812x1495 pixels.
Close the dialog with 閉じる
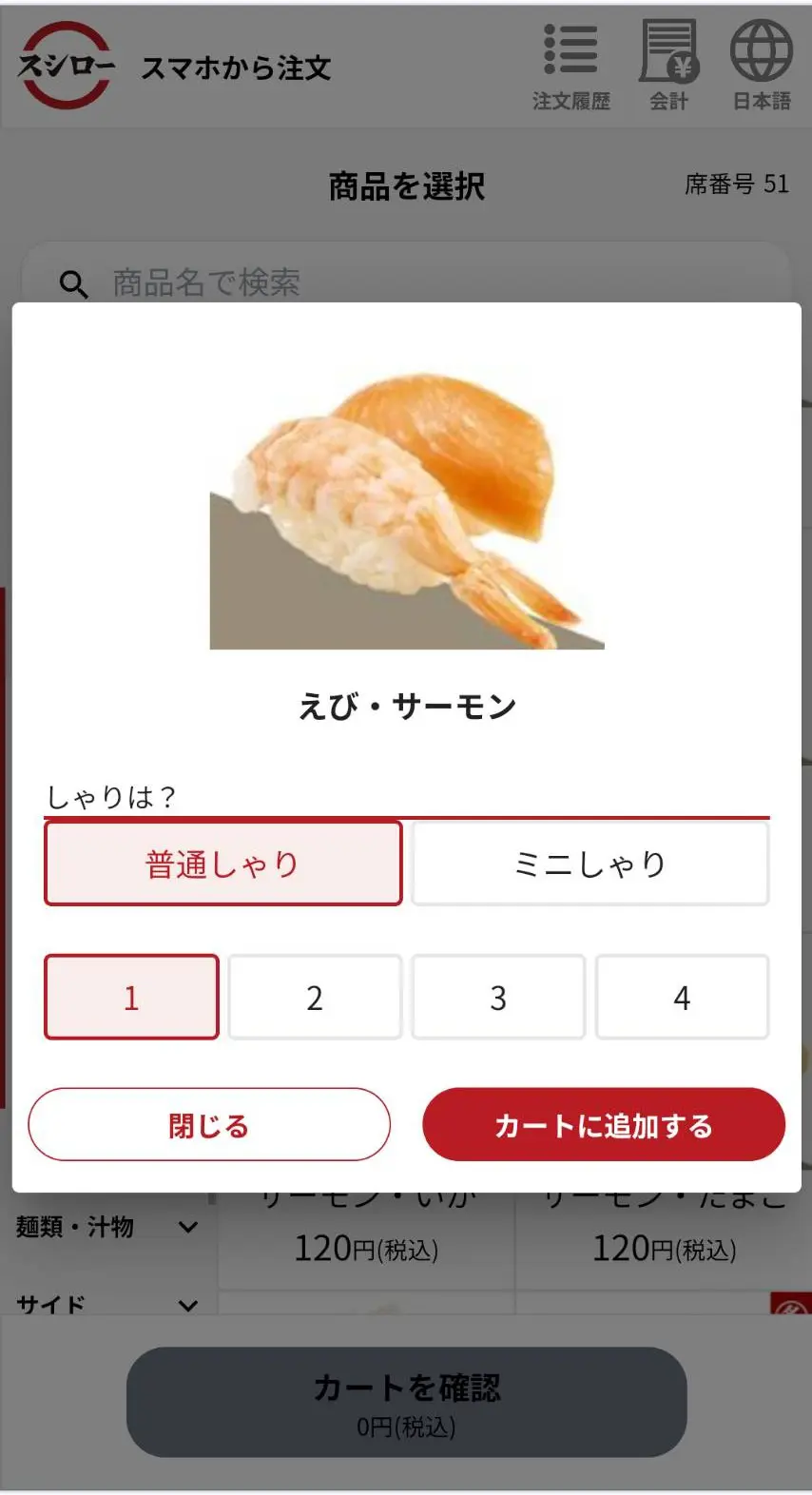pyautogui.click(x=209, y=1125)
